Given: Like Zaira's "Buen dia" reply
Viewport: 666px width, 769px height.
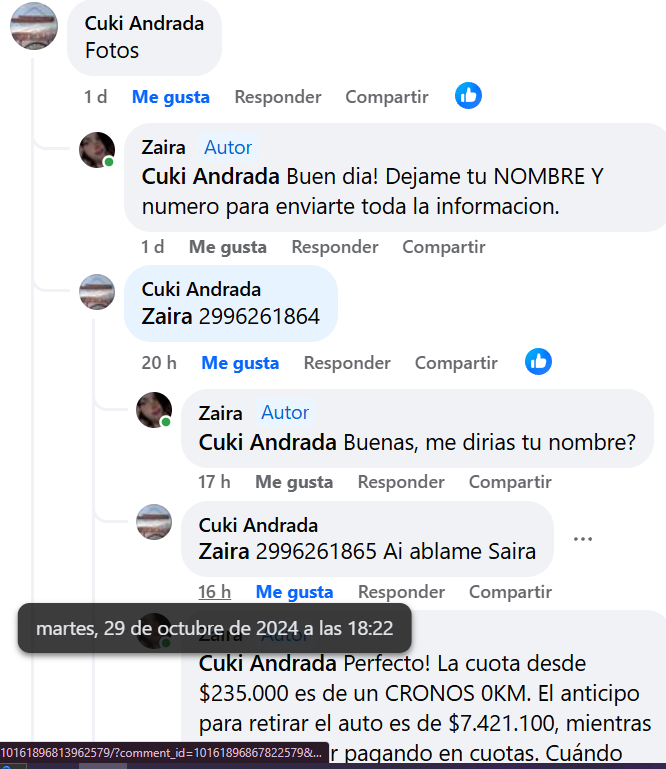Looking at the screenshot, I should (227, 247).
